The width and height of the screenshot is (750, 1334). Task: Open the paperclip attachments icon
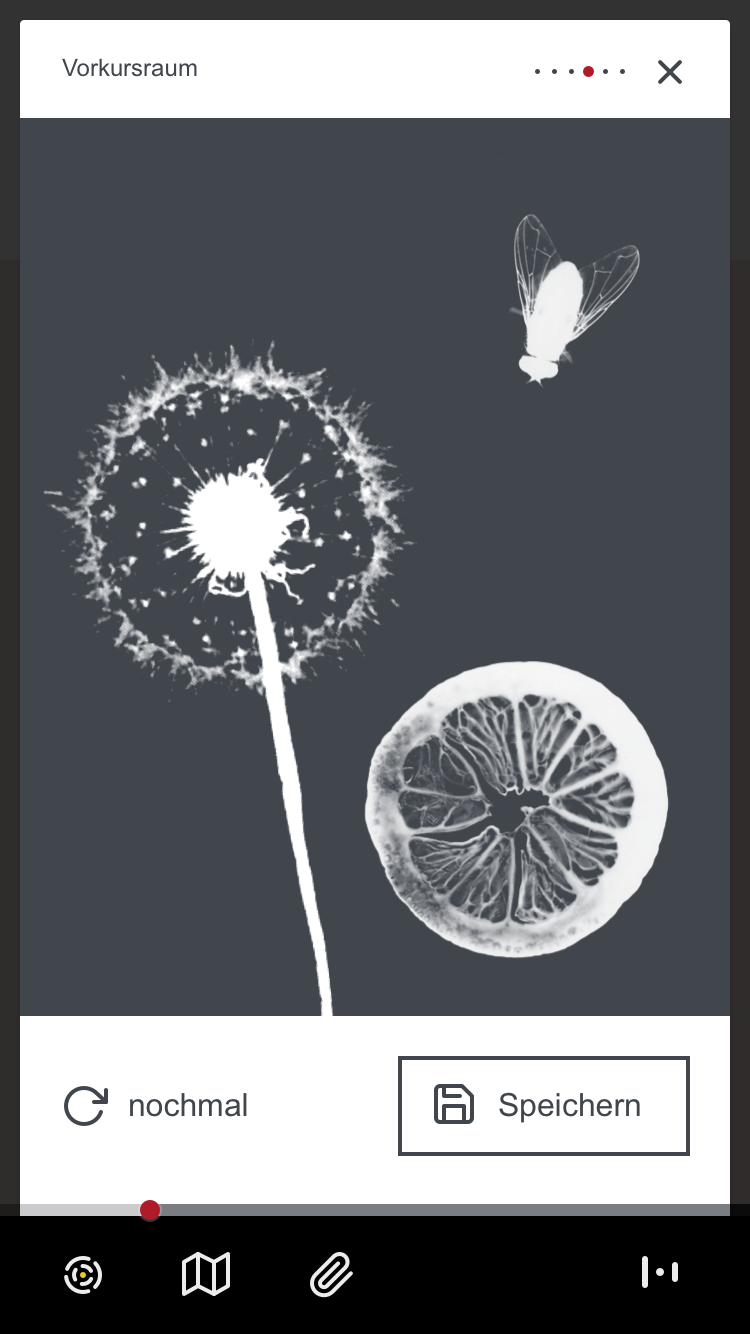click(x=331, y=1274)
